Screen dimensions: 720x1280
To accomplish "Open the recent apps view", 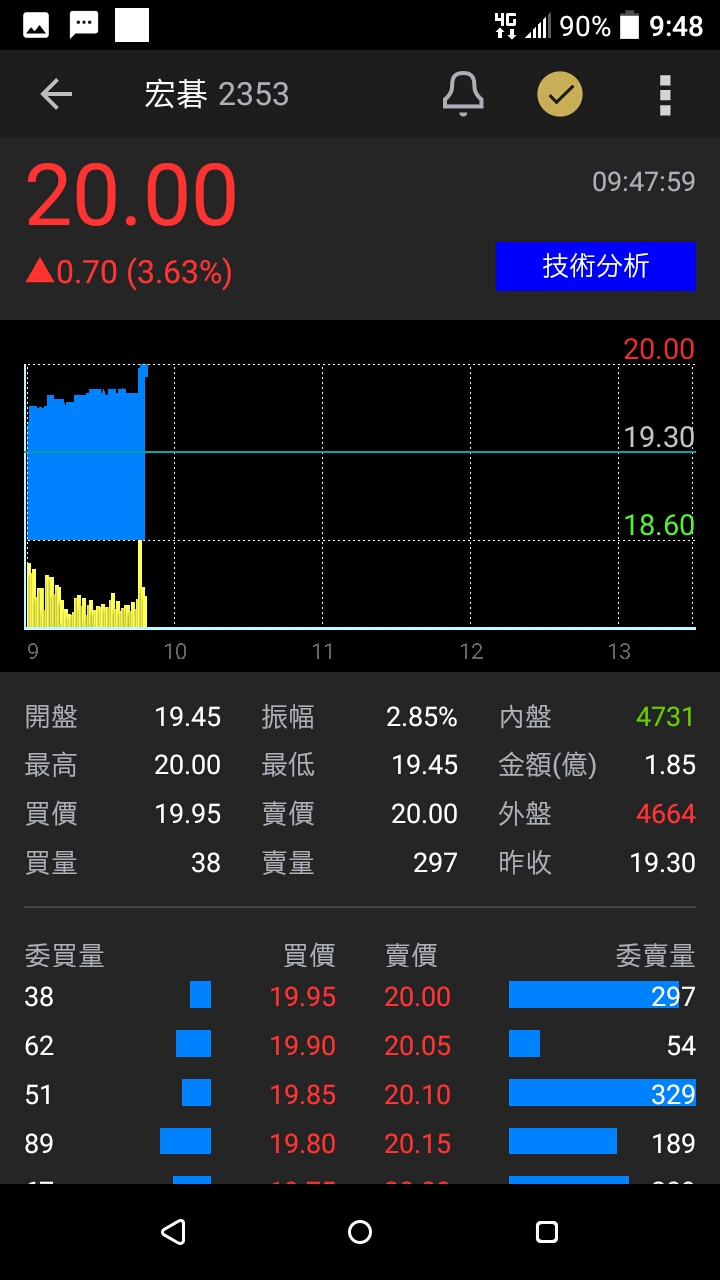I will click(547, 1232).
